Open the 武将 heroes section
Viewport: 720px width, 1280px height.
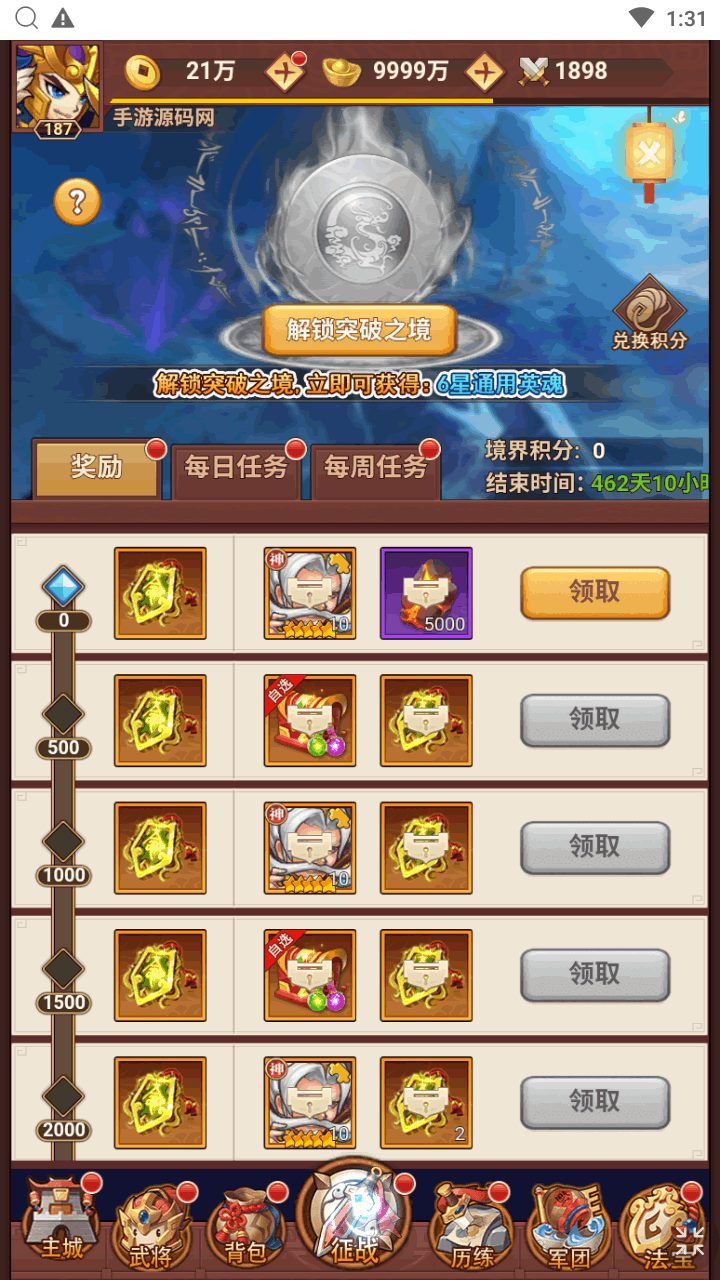[x=152, y=1228]
